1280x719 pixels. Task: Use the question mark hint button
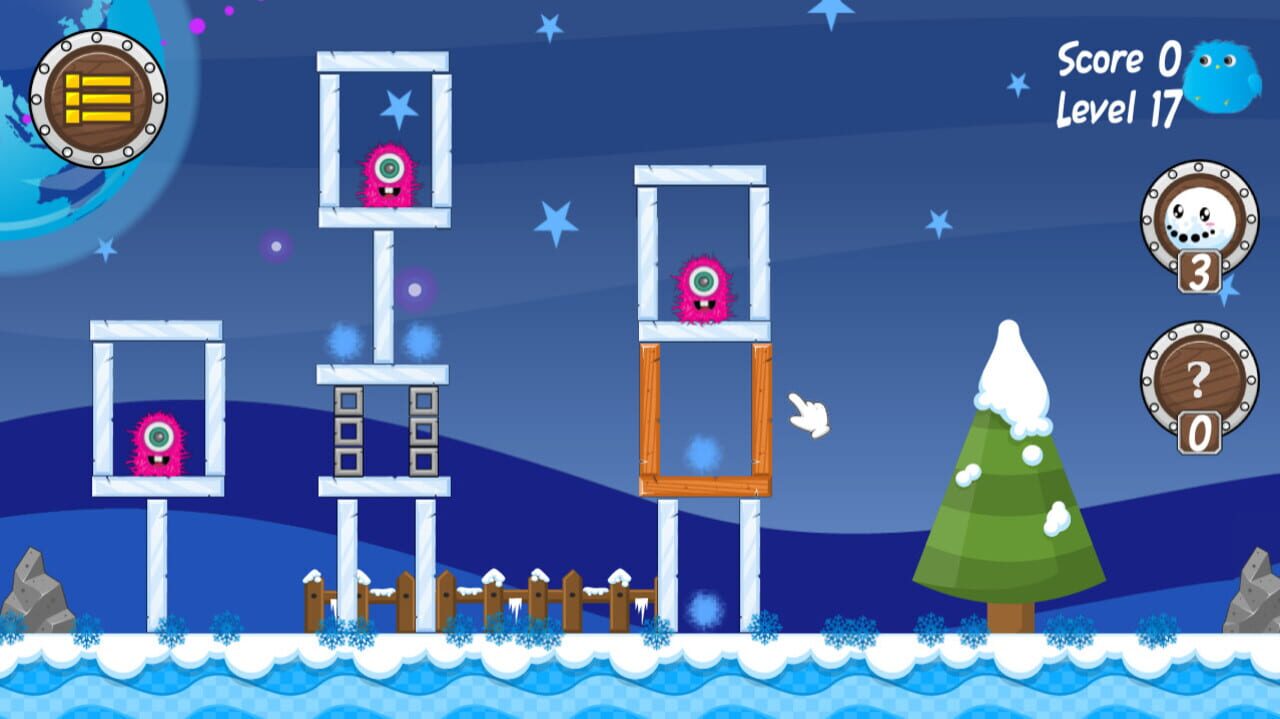[1199, 378]
